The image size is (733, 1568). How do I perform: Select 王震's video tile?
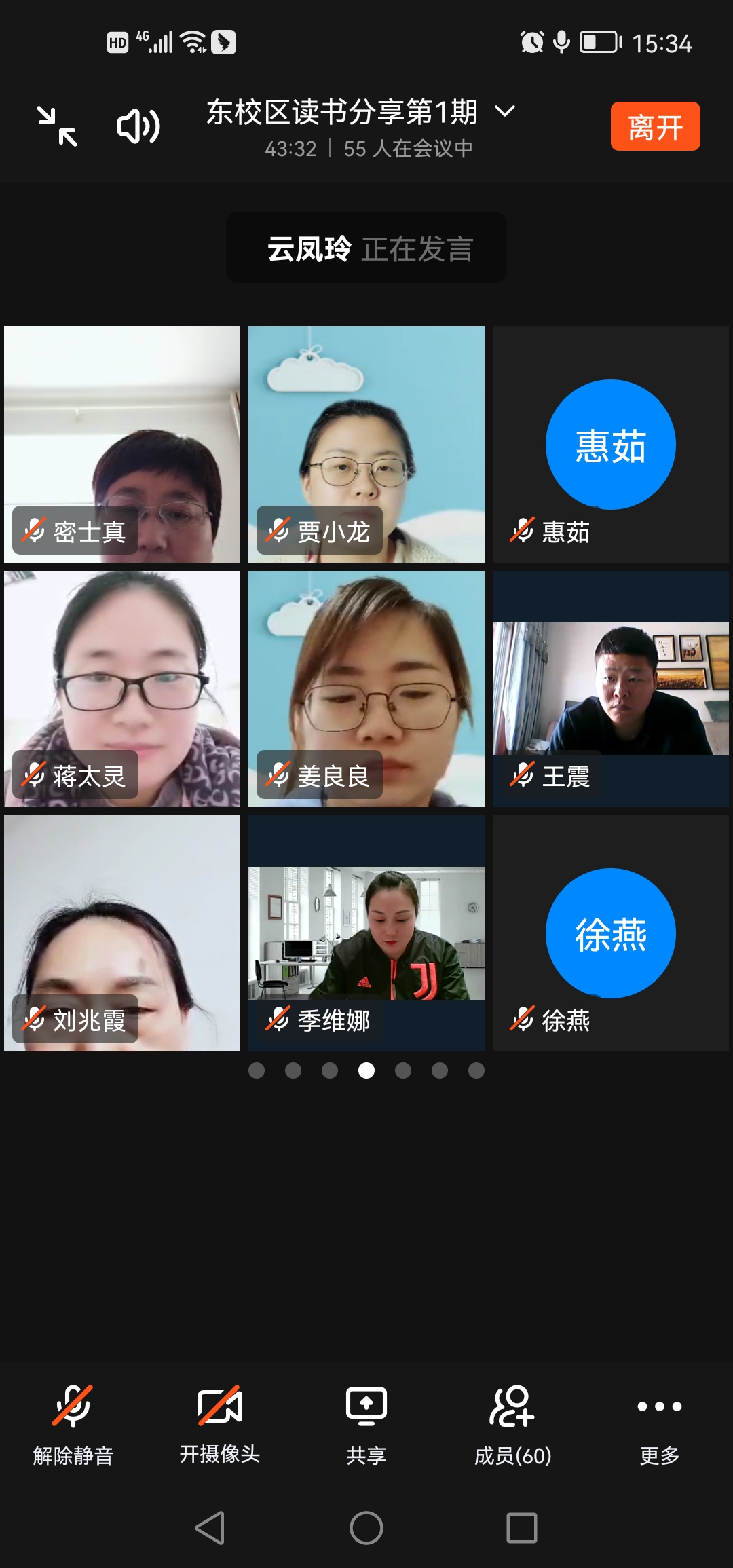pyautogui.click(x=611, y=689)
